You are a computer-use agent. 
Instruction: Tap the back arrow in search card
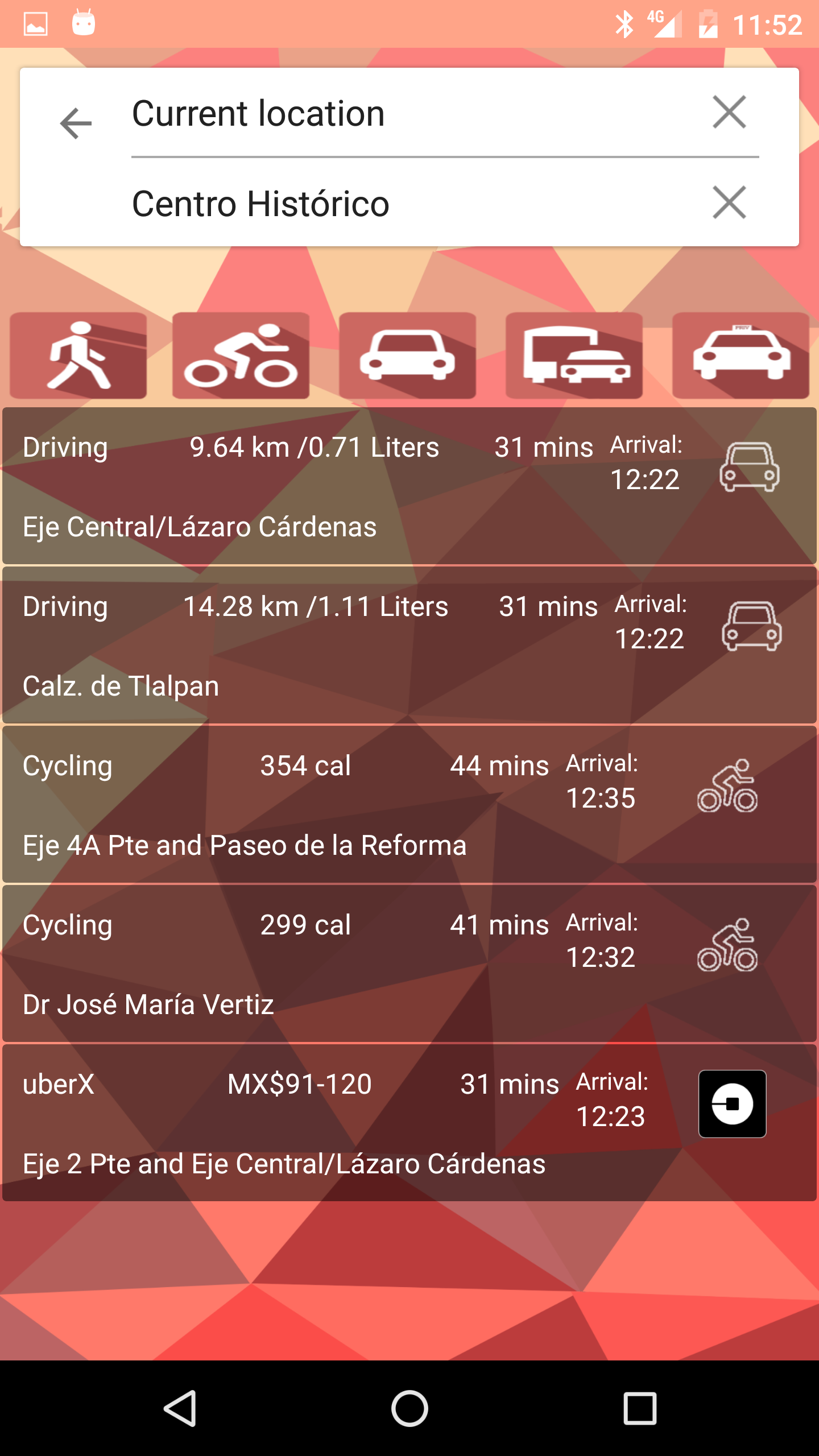(x=76, y=123)
